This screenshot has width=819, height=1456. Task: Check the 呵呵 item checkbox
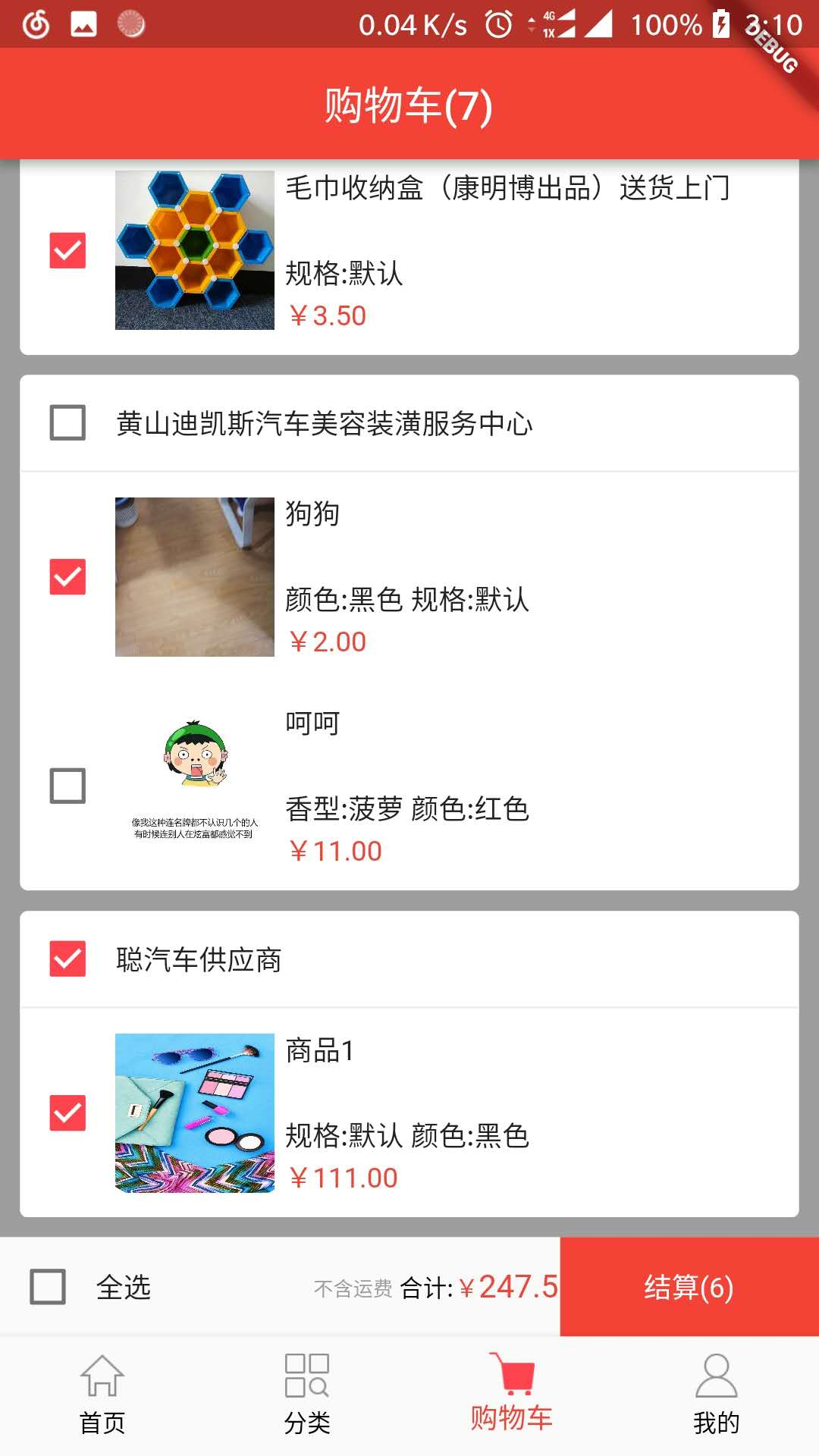pyautogui.click(x=67, y=786)
